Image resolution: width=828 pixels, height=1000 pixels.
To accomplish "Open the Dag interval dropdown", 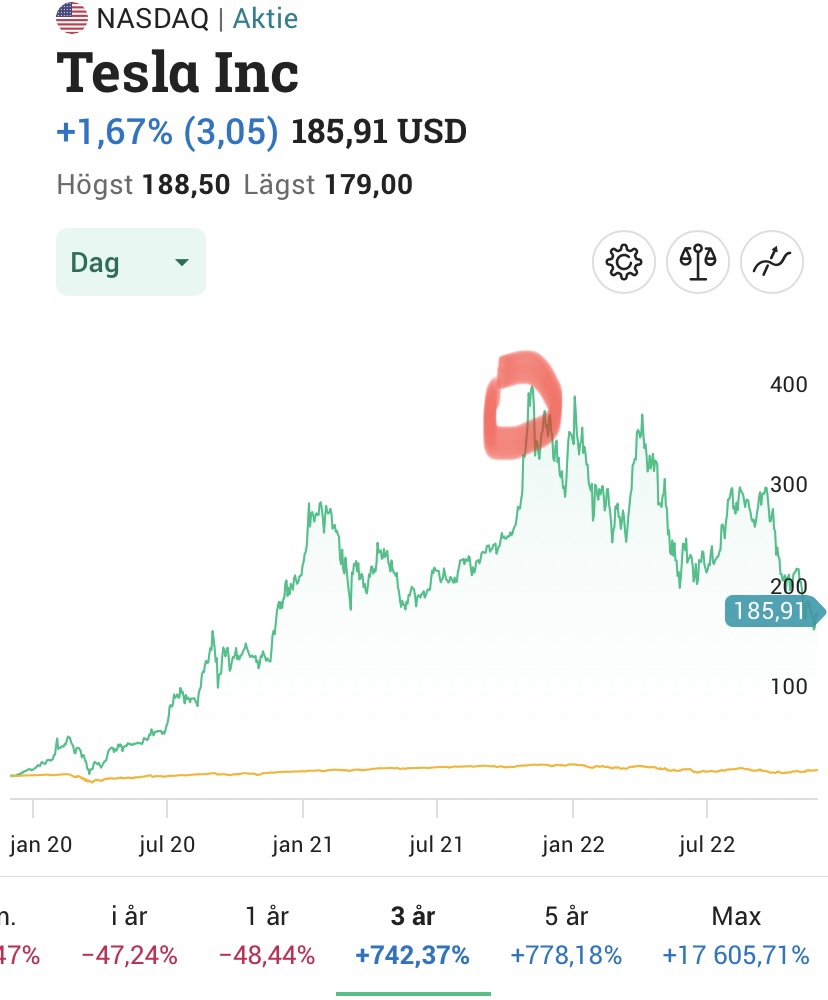I will [130, 263].
